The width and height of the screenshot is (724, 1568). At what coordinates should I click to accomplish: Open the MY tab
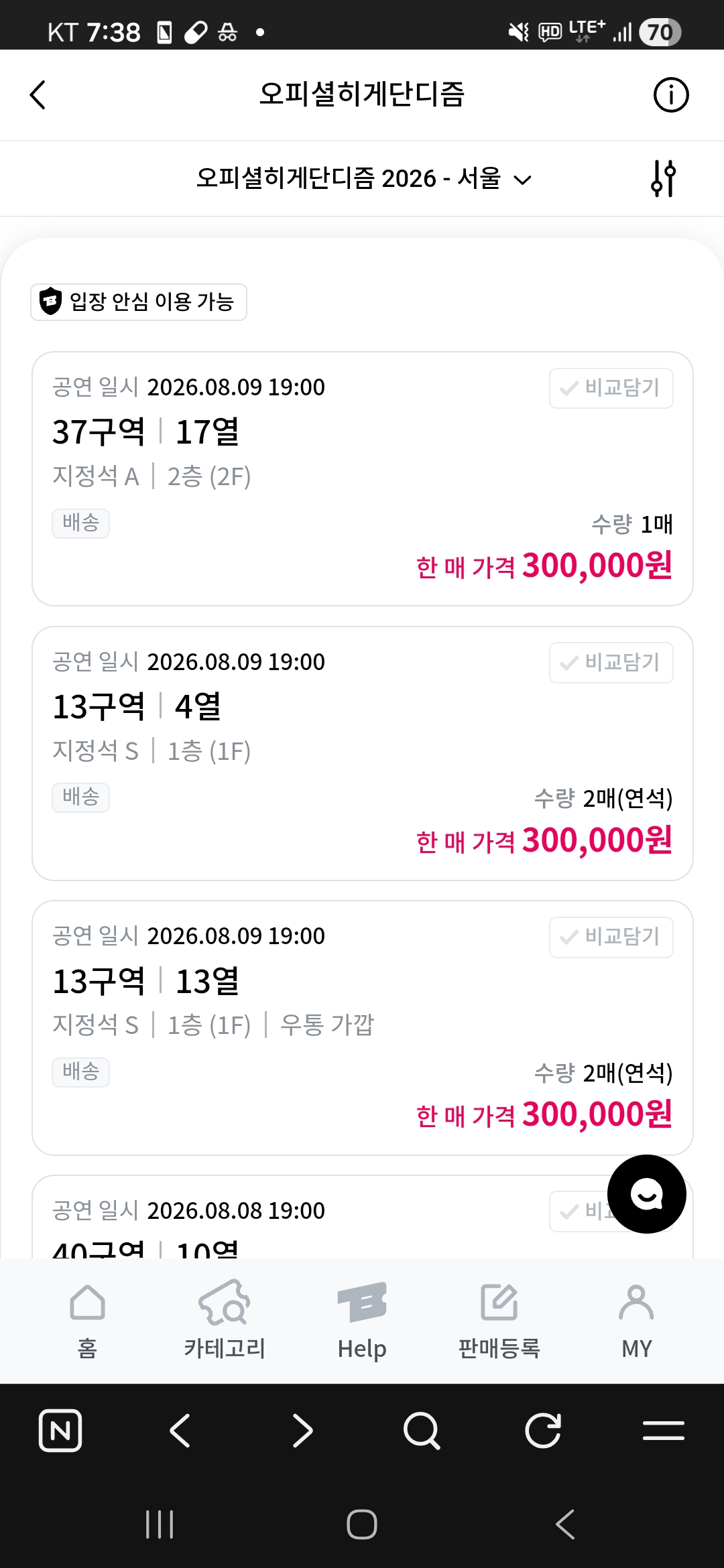pyautogui.click(x=636, y=1321)
